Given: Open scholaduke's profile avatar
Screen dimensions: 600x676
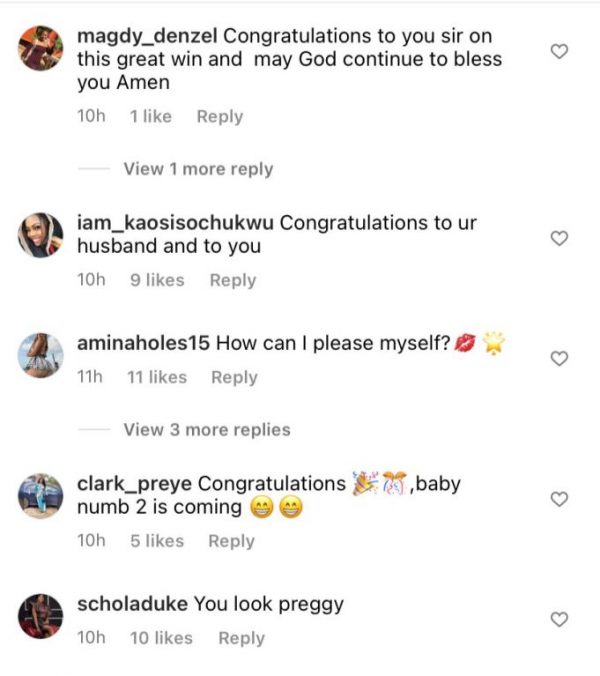Looking at the screenshot, I should tap(41, 617).
